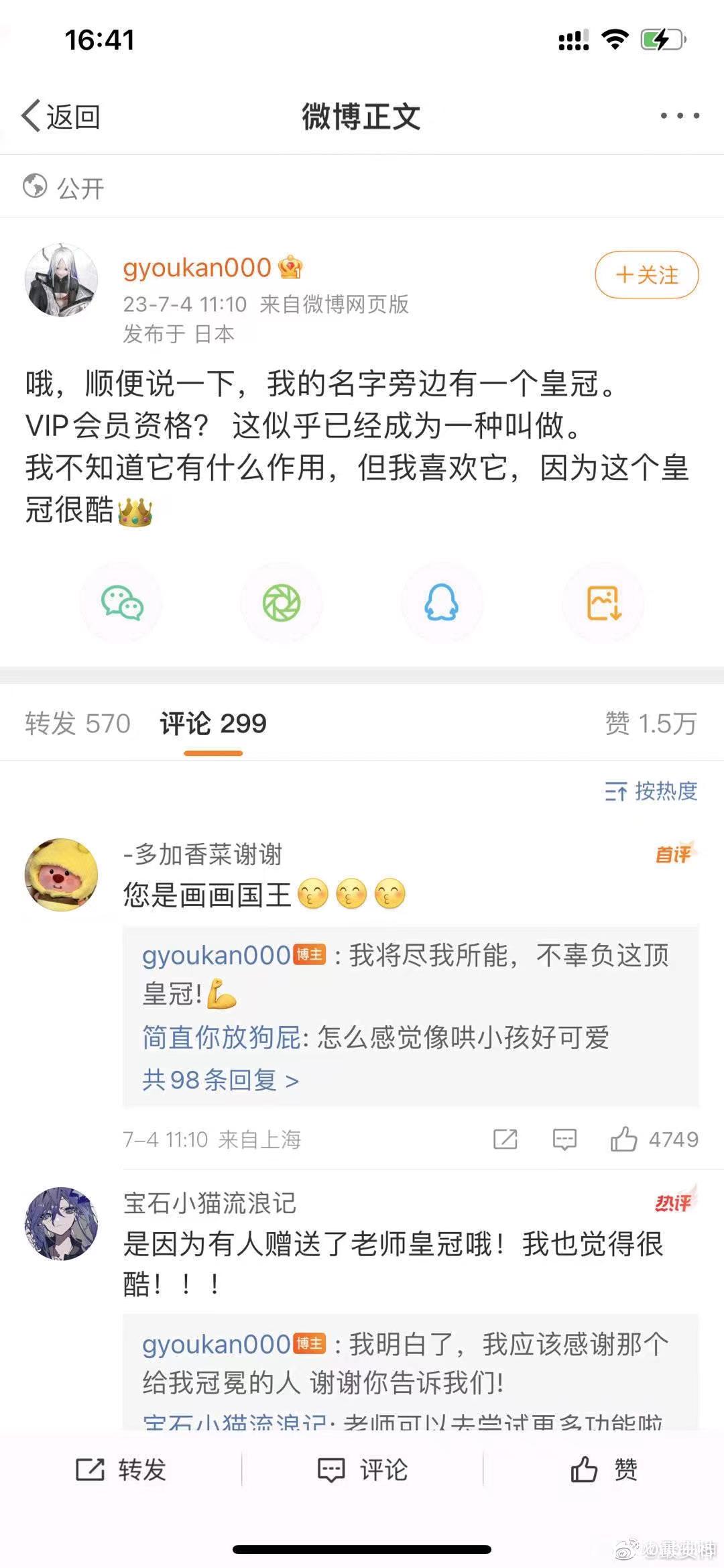Open reply bubble icon beside 4749 likes
This screenshot has width=724, height=1568.
(565, 1139)
